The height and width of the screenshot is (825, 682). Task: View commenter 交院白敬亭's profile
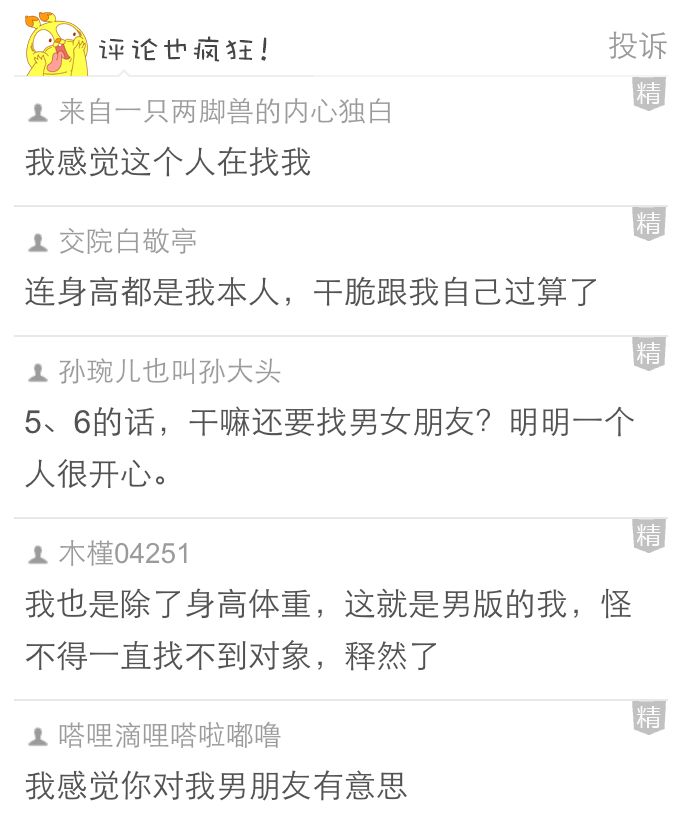tap(127, 241)
